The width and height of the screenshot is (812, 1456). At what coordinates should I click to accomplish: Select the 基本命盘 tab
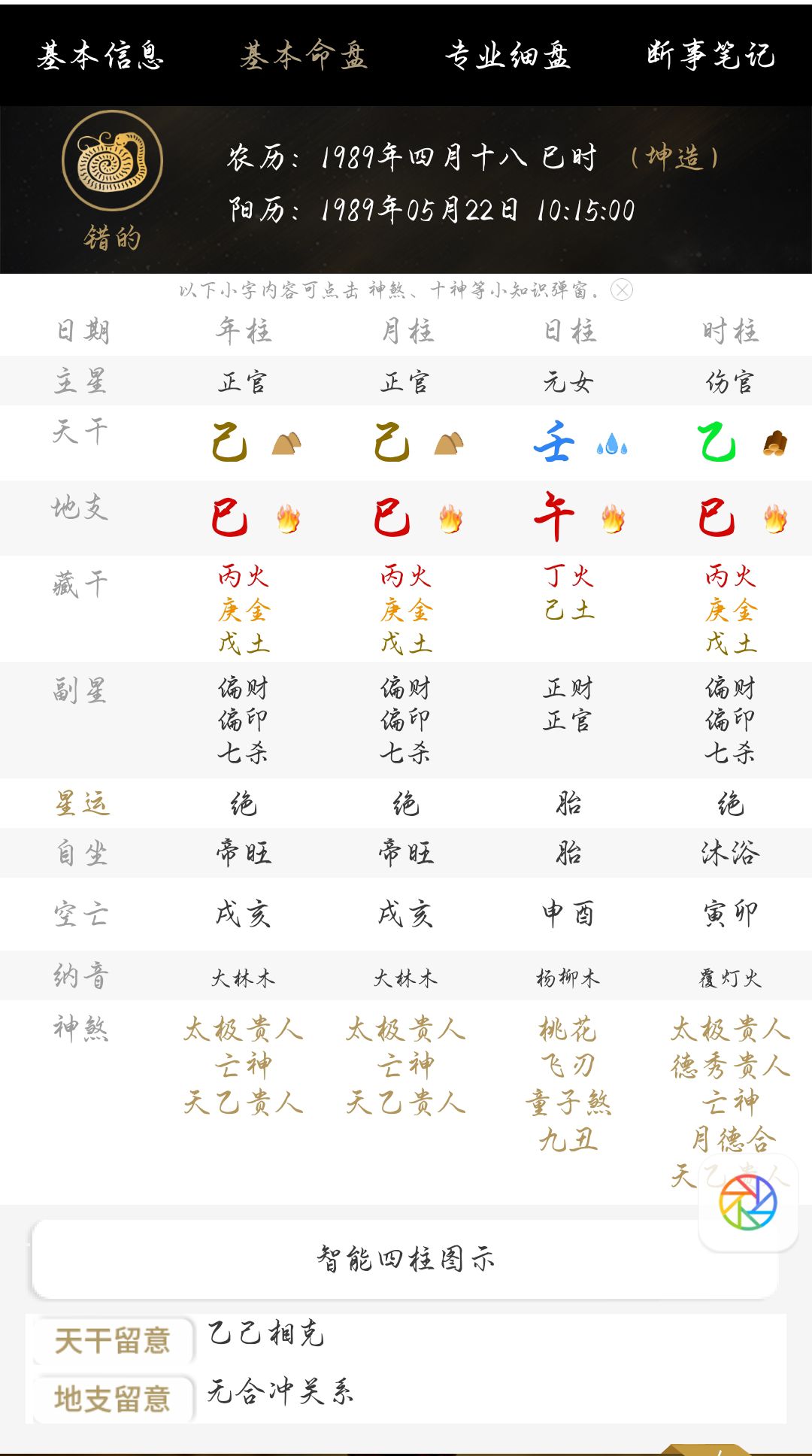304,56
